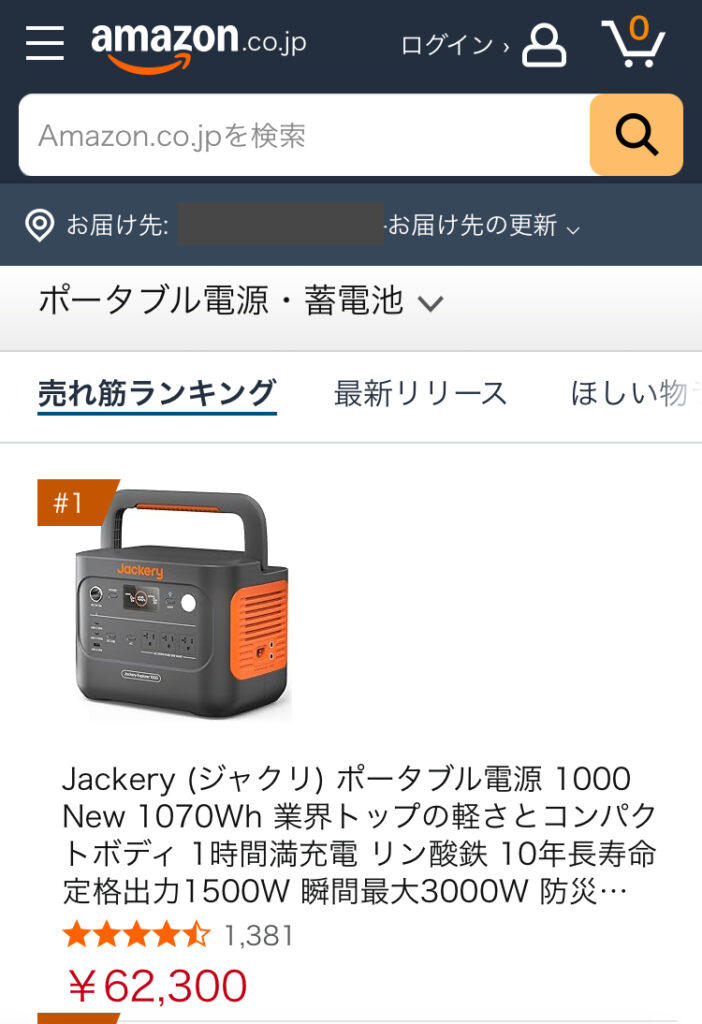
Task: Open the shopping cart
Action: coord(634,43)
